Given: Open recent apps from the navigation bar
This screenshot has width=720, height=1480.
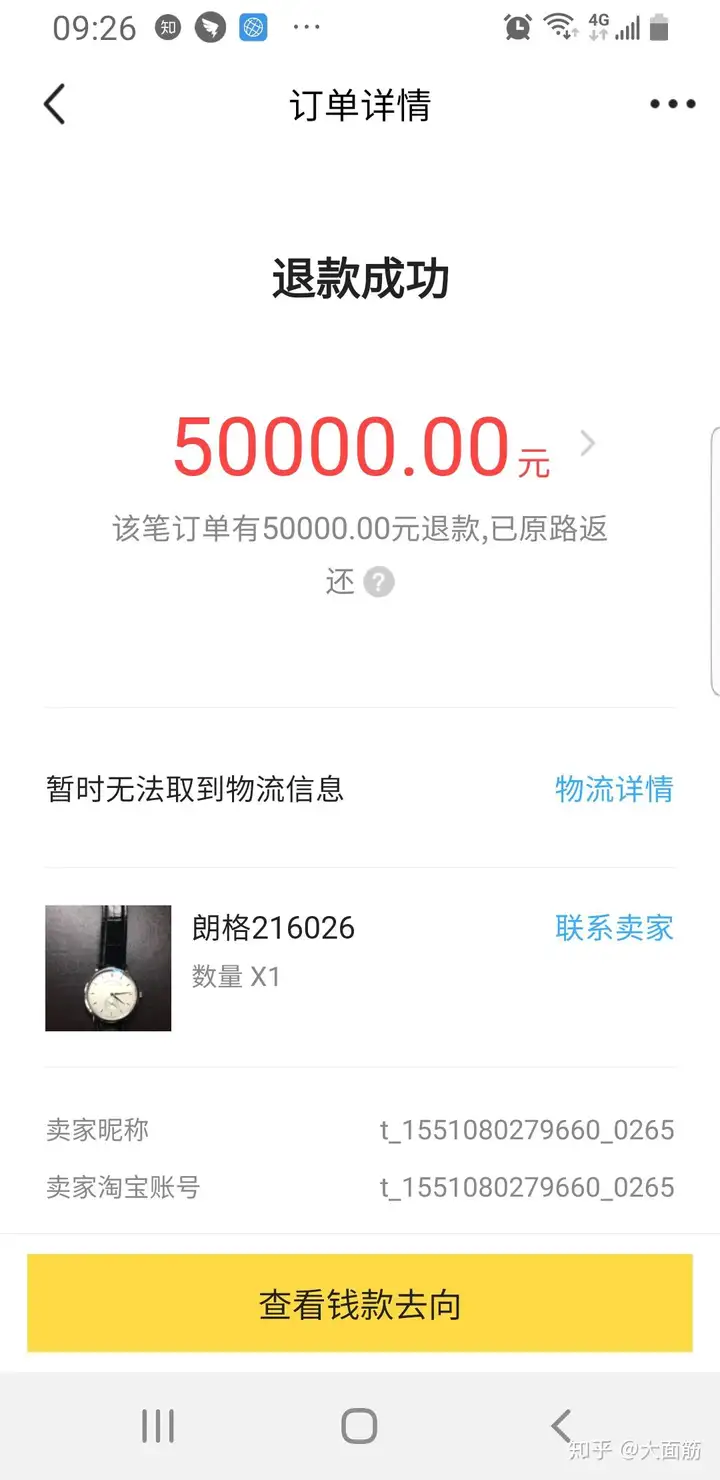Looking at the screenshot, I should click(158, 1426).
